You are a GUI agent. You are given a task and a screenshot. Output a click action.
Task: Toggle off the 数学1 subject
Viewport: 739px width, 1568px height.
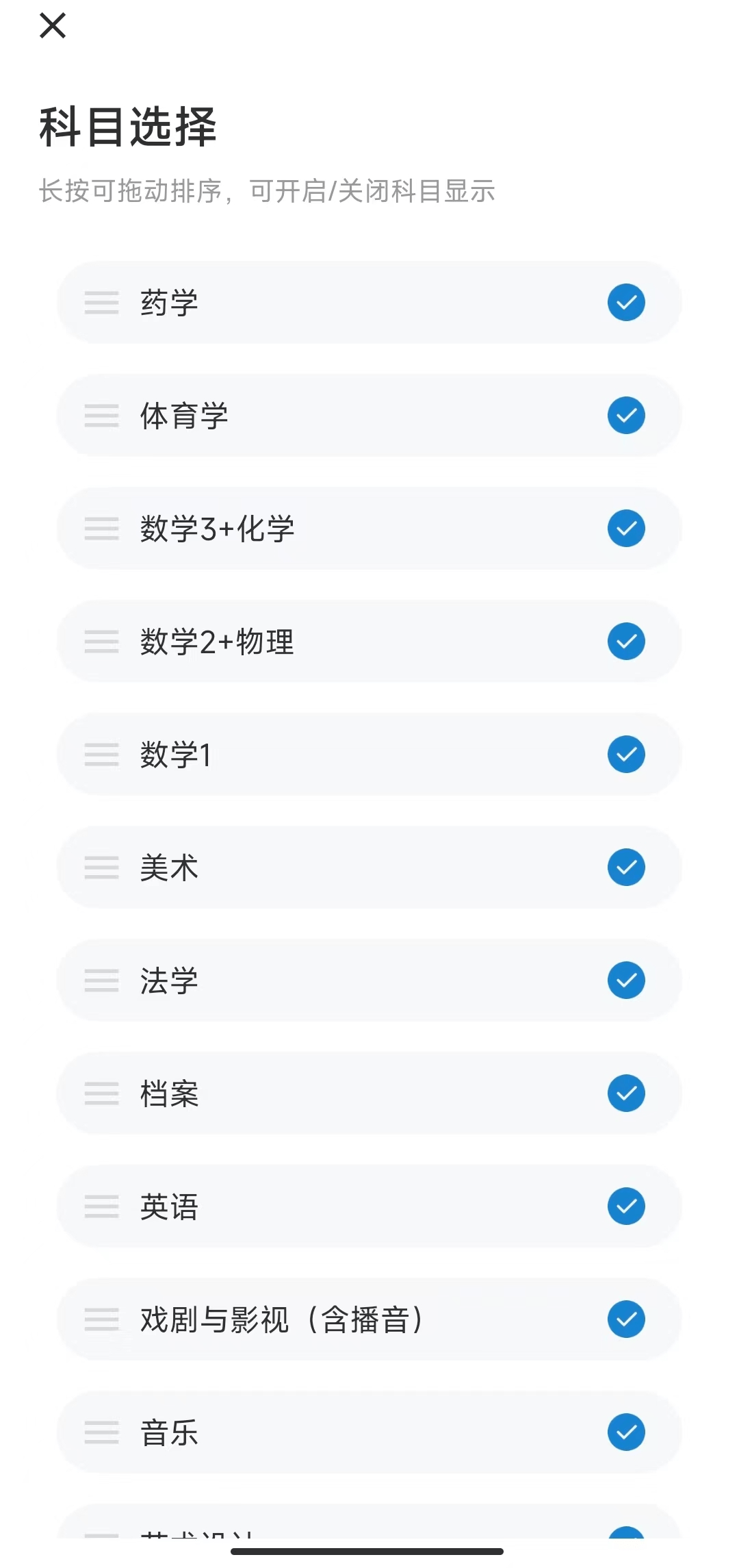click(x=626, y=754)
